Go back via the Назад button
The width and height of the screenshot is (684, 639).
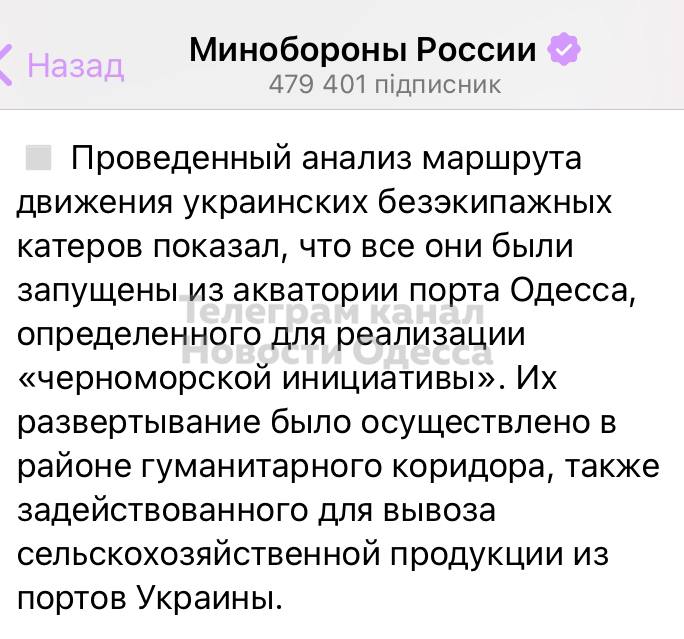(66, 65)
